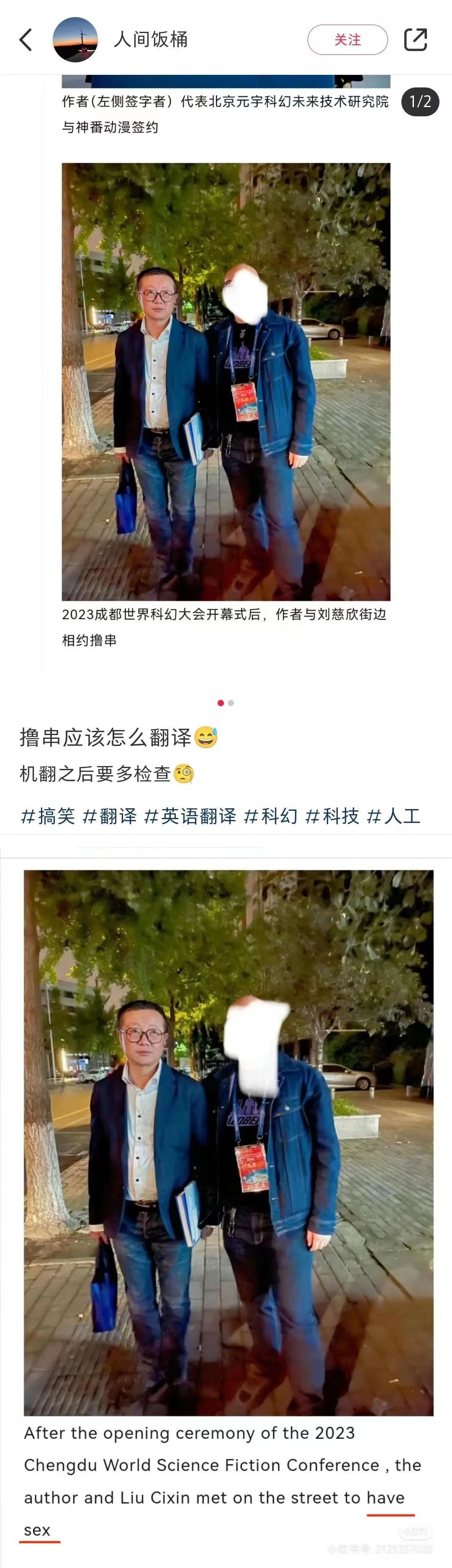Tap the image page indicator dots
452x1568 pixels.
pos(226,703)
